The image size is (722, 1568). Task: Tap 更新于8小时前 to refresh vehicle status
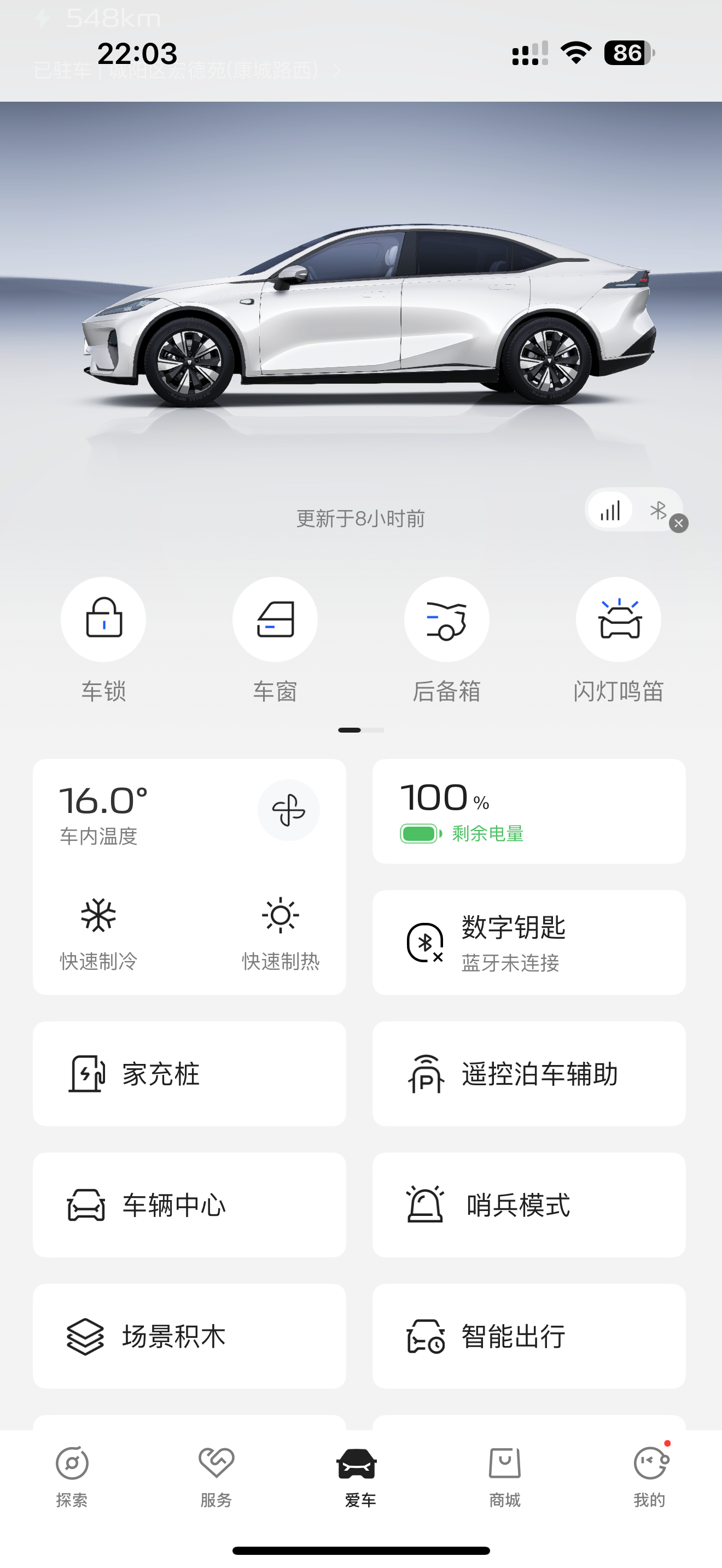coord(360,518)
